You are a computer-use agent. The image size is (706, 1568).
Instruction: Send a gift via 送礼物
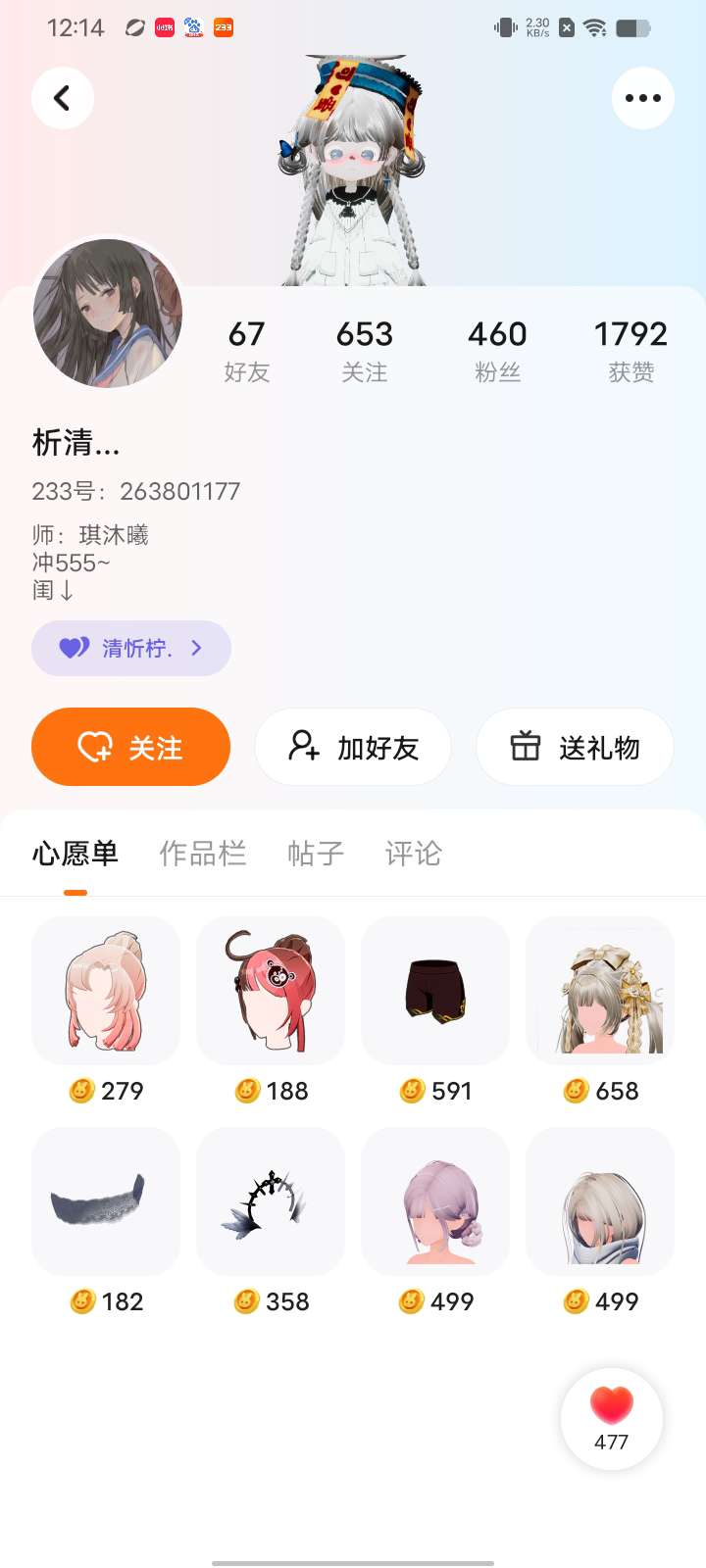[x=575, y=747]
